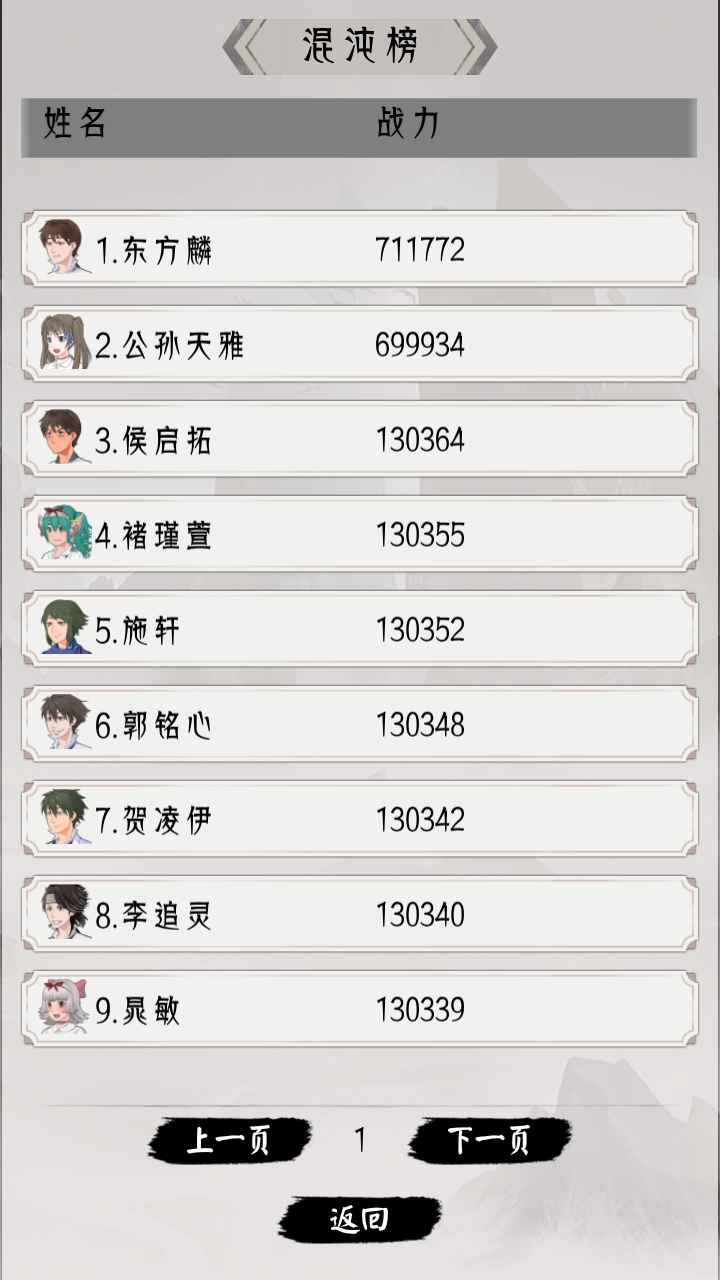Viewport: 720px width, 1280px height.
Task: View the 7.贺凌伊 entry
Action: tap(359, 820)
